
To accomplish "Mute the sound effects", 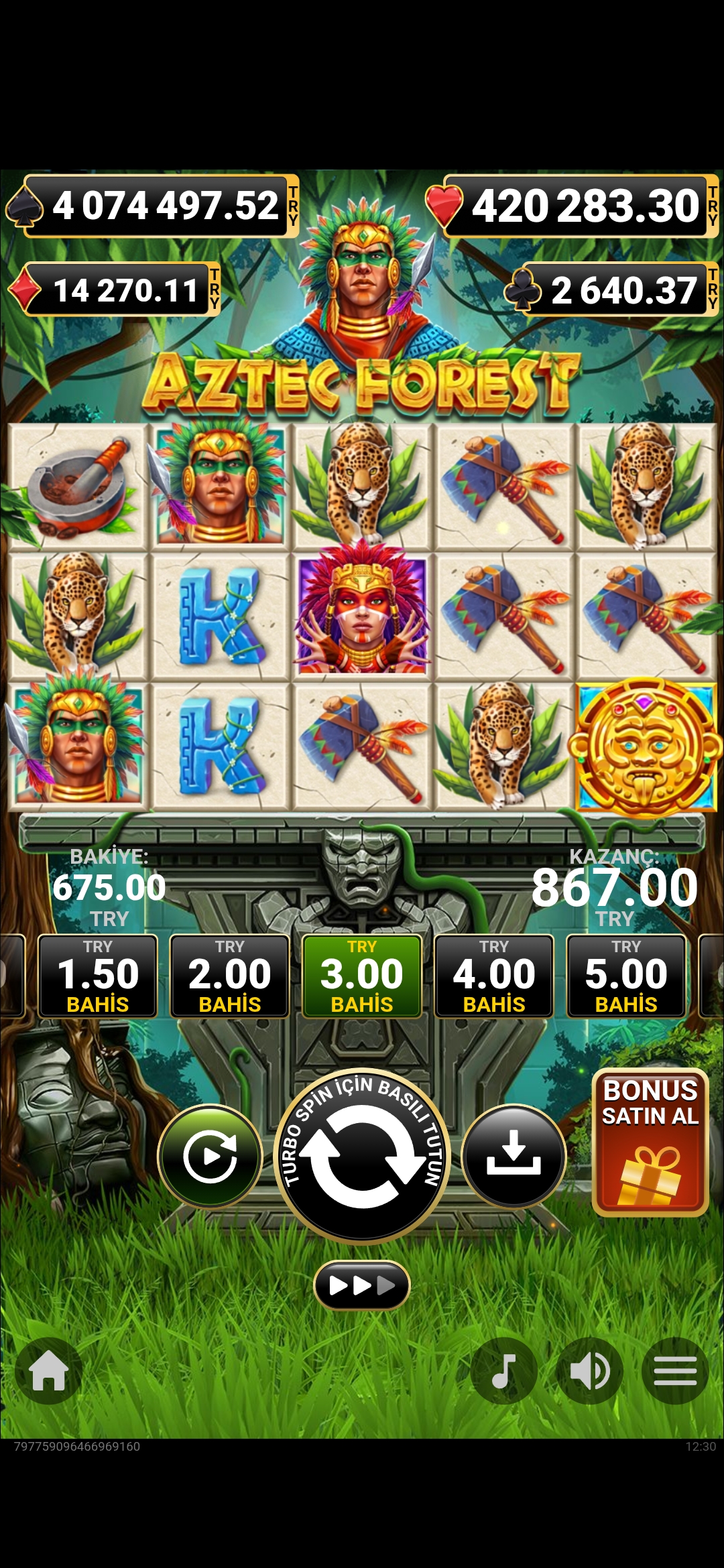I will point(590,1371).
